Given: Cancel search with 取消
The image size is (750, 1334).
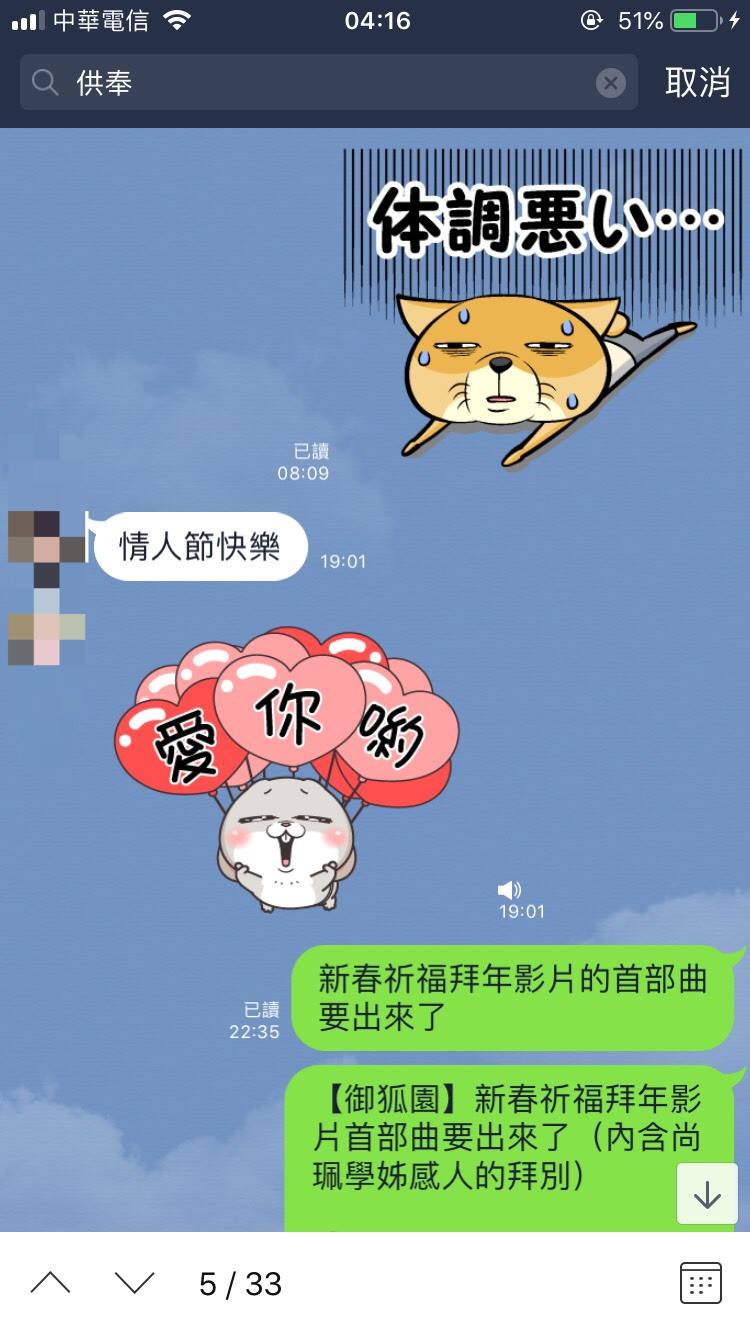Looking at the screenshot, I should pos(697,83).
